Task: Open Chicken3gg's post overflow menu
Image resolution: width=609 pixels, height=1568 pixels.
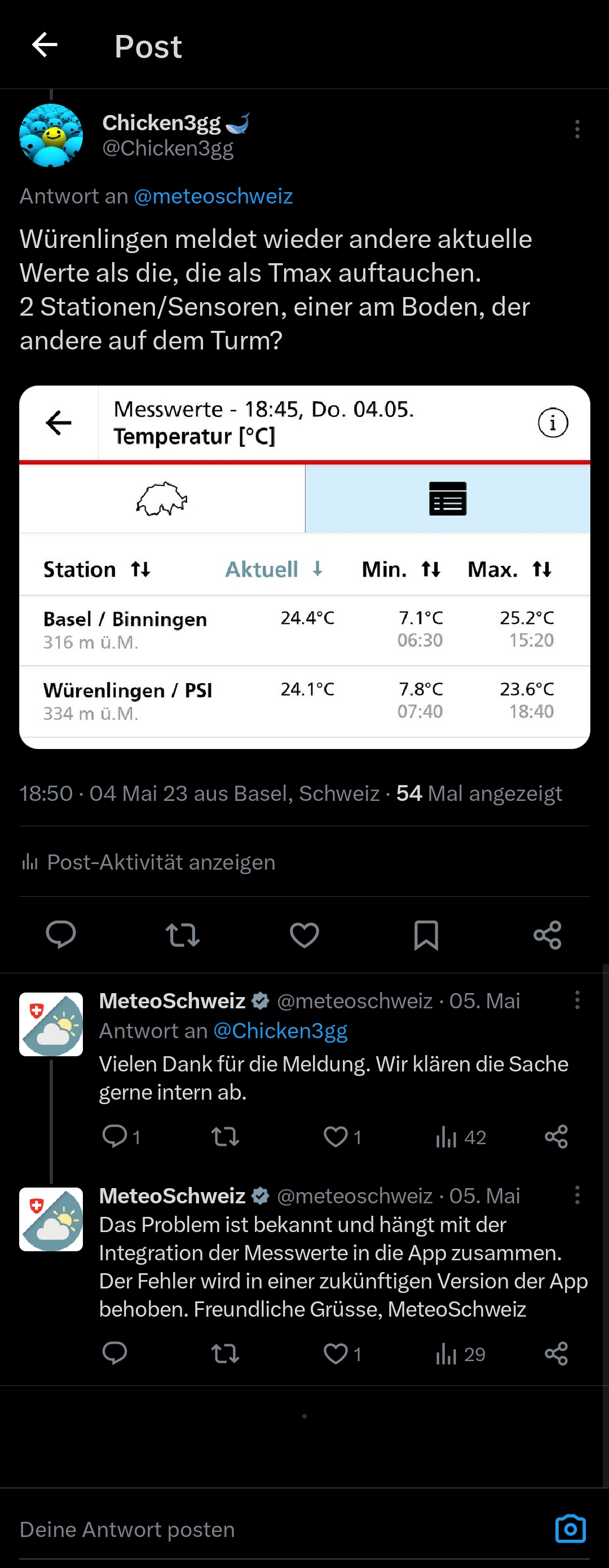Action: [577, 129]
